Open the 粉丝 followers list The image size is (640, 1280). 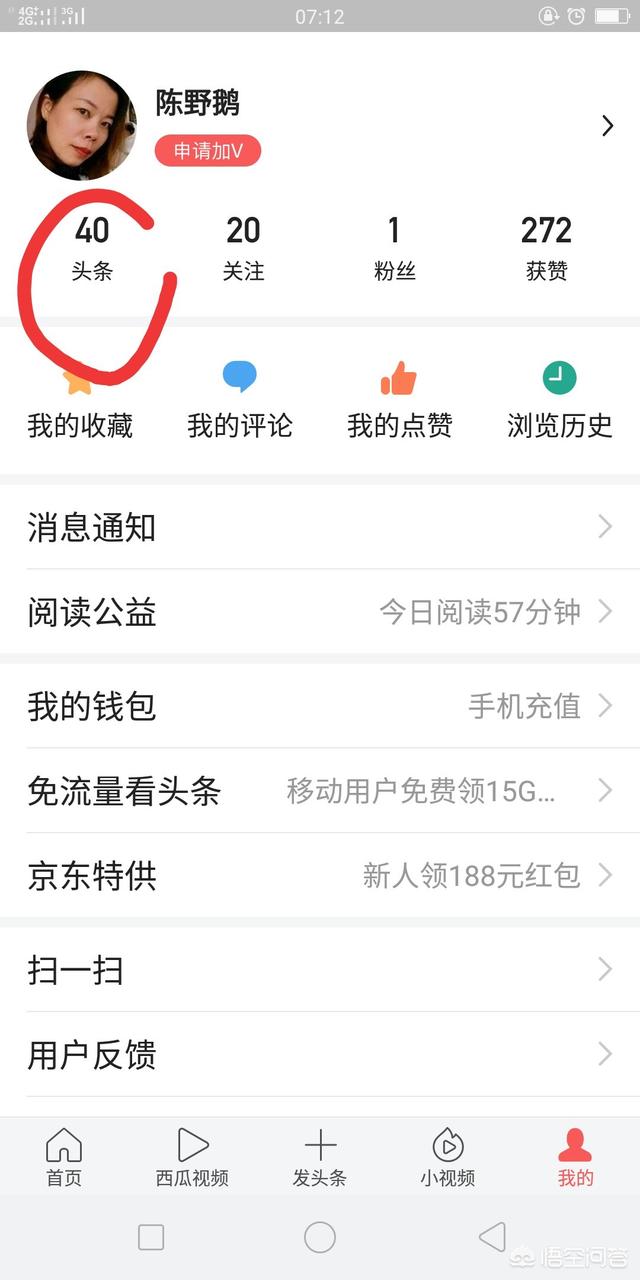pos(394,247)
